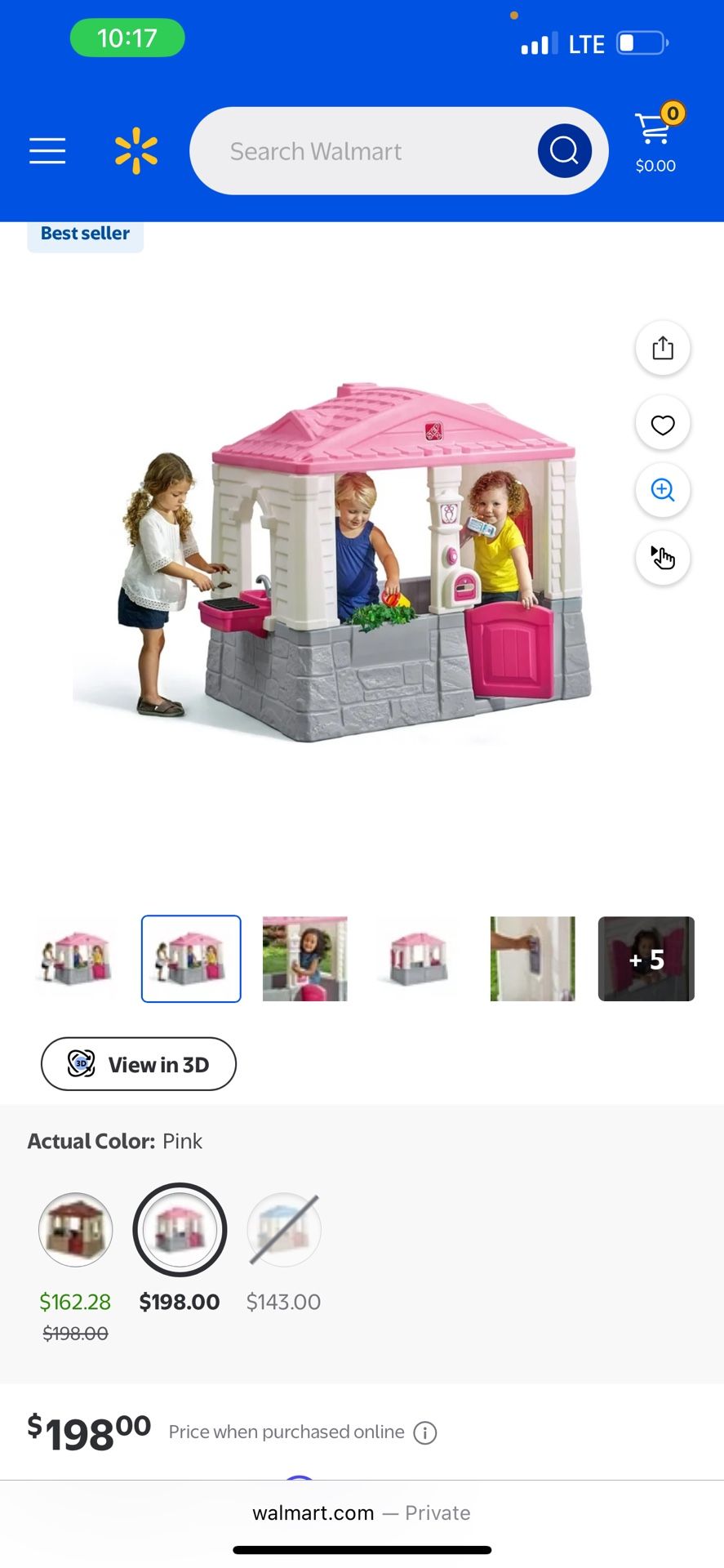Screen dimensions: 724x1568
Task: View the close-up hand on wall thumbnail
Action: pos(532,959)
